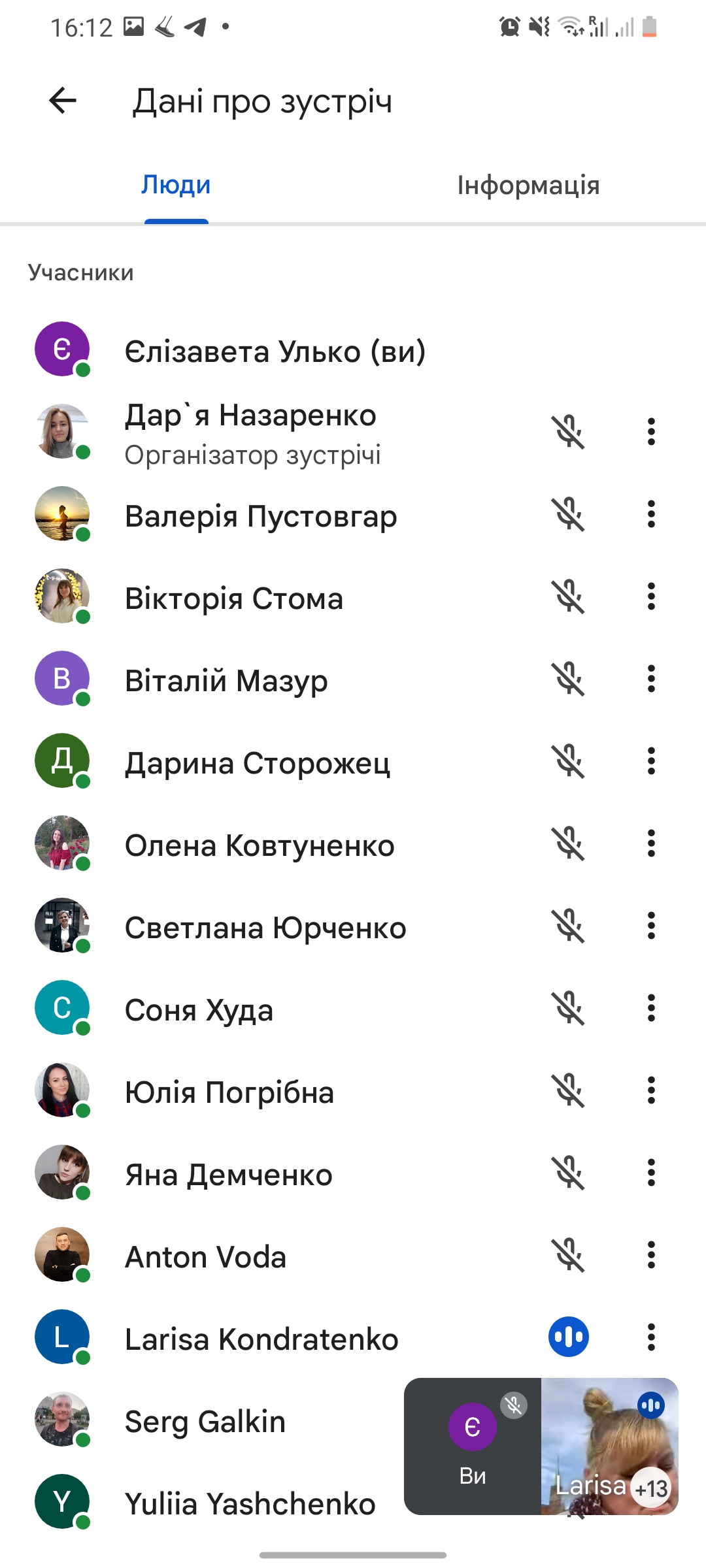
Task: Open more options for Вікторія Стома
Action: point(651,596)
